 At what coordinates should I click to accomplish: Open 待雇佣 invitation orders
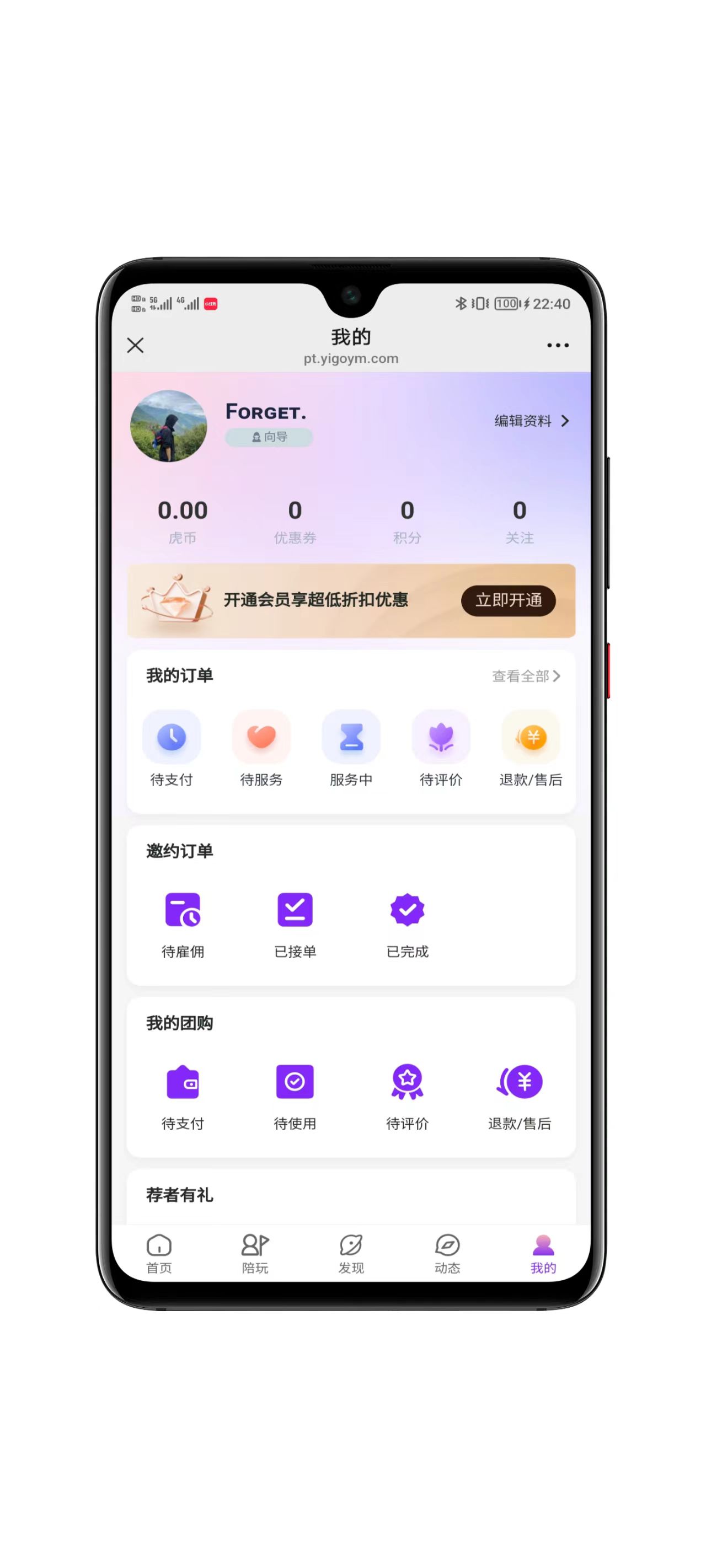click(x=183, y=922)
